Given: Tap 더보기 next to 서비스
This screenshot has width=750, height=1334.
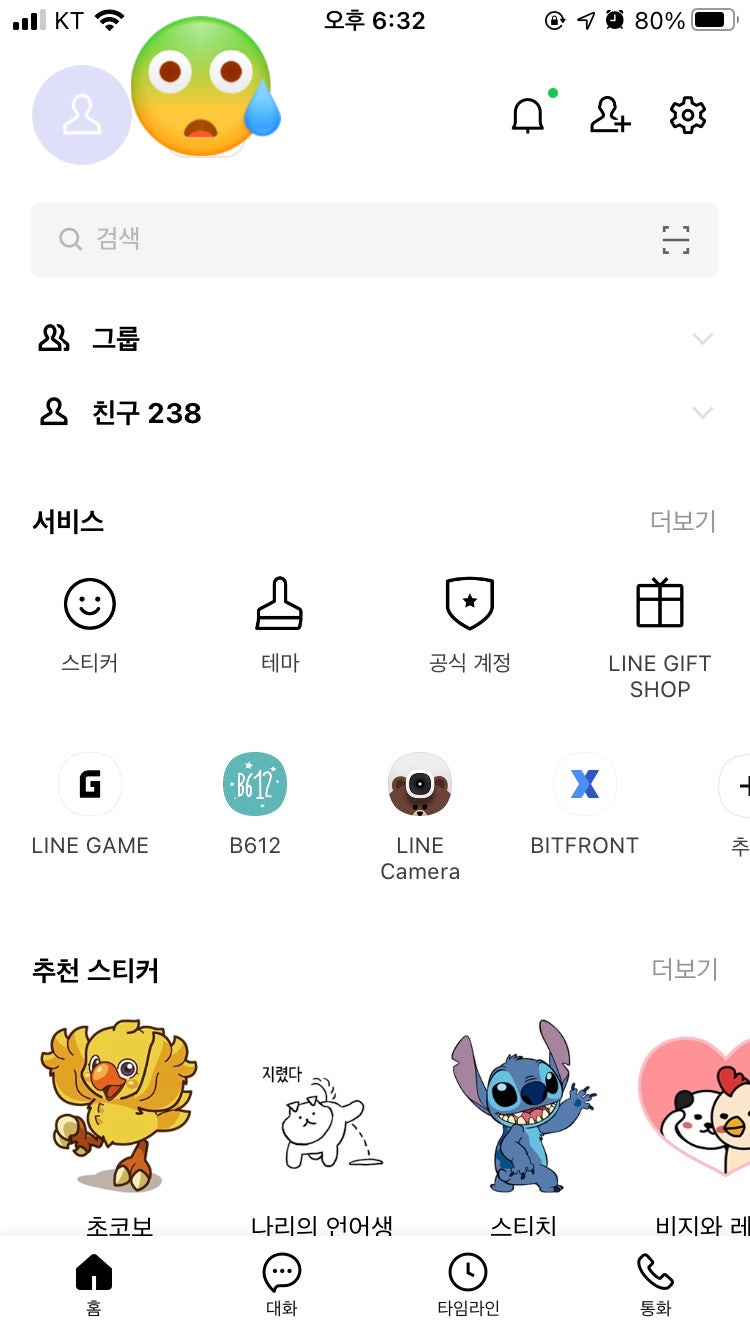Looking at the screenshot, I should coord(683,521).
